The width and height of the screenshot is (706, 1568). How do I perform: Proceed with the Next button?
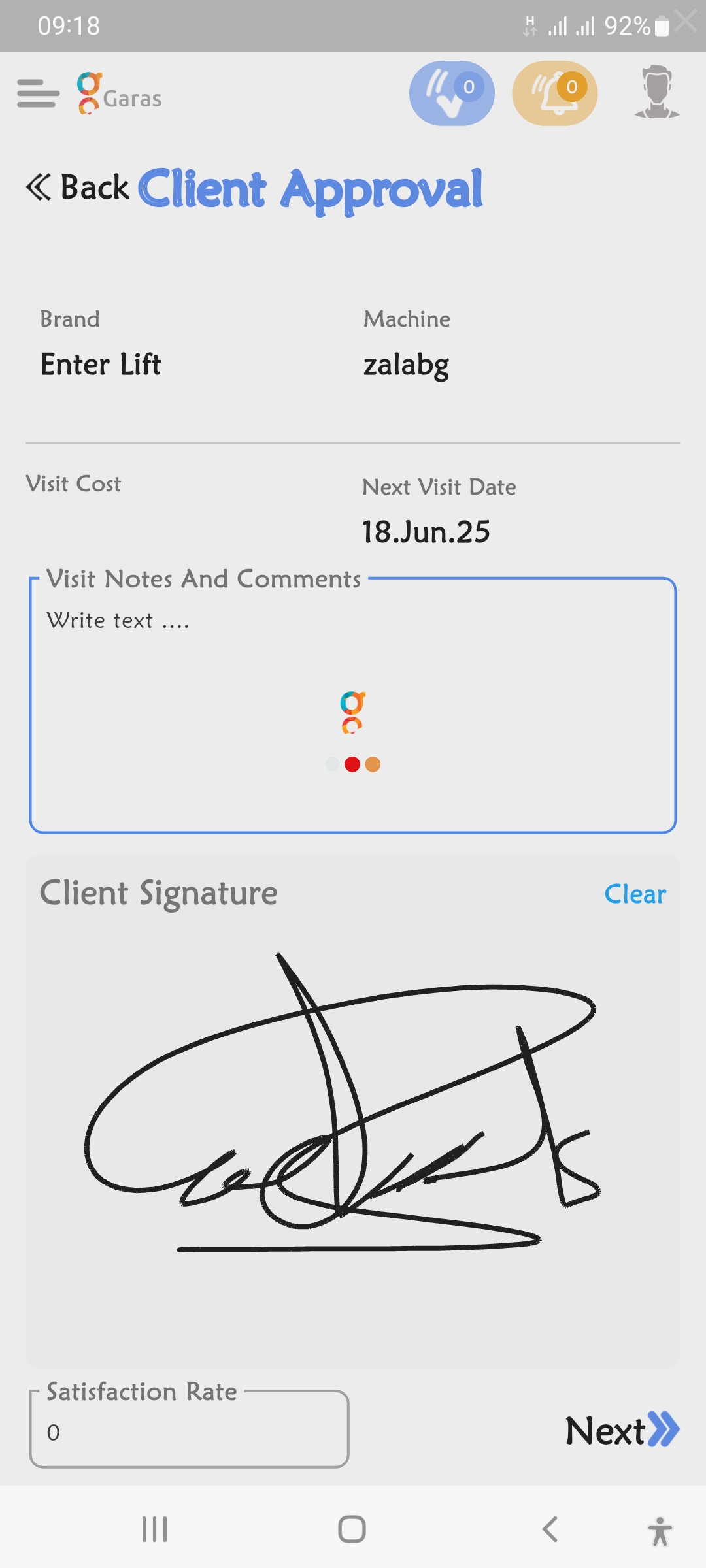622,1430
